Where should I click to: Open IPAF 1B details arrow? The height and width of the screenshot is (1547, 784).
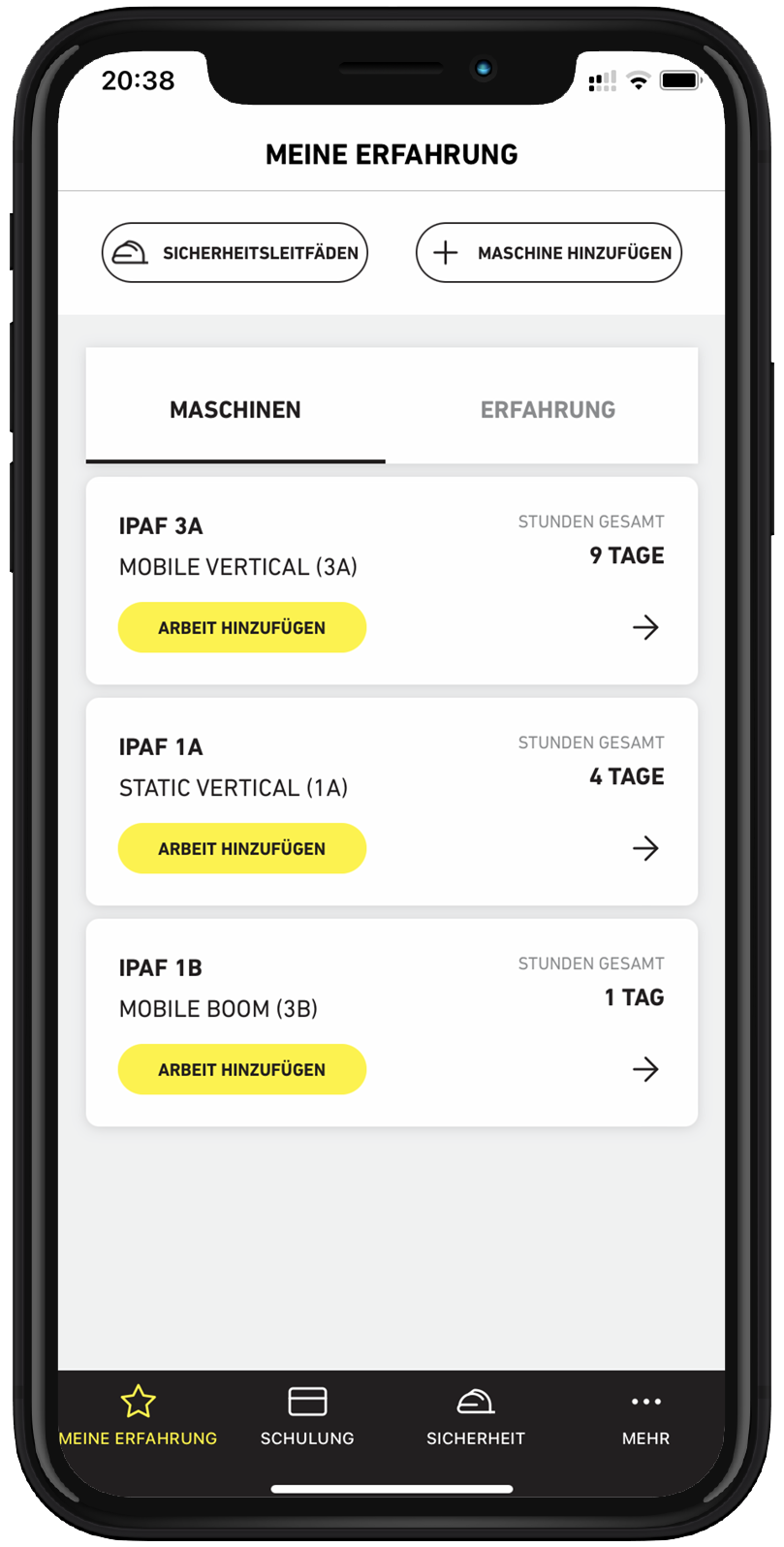pyautogui.click(x=645, y=1070)
